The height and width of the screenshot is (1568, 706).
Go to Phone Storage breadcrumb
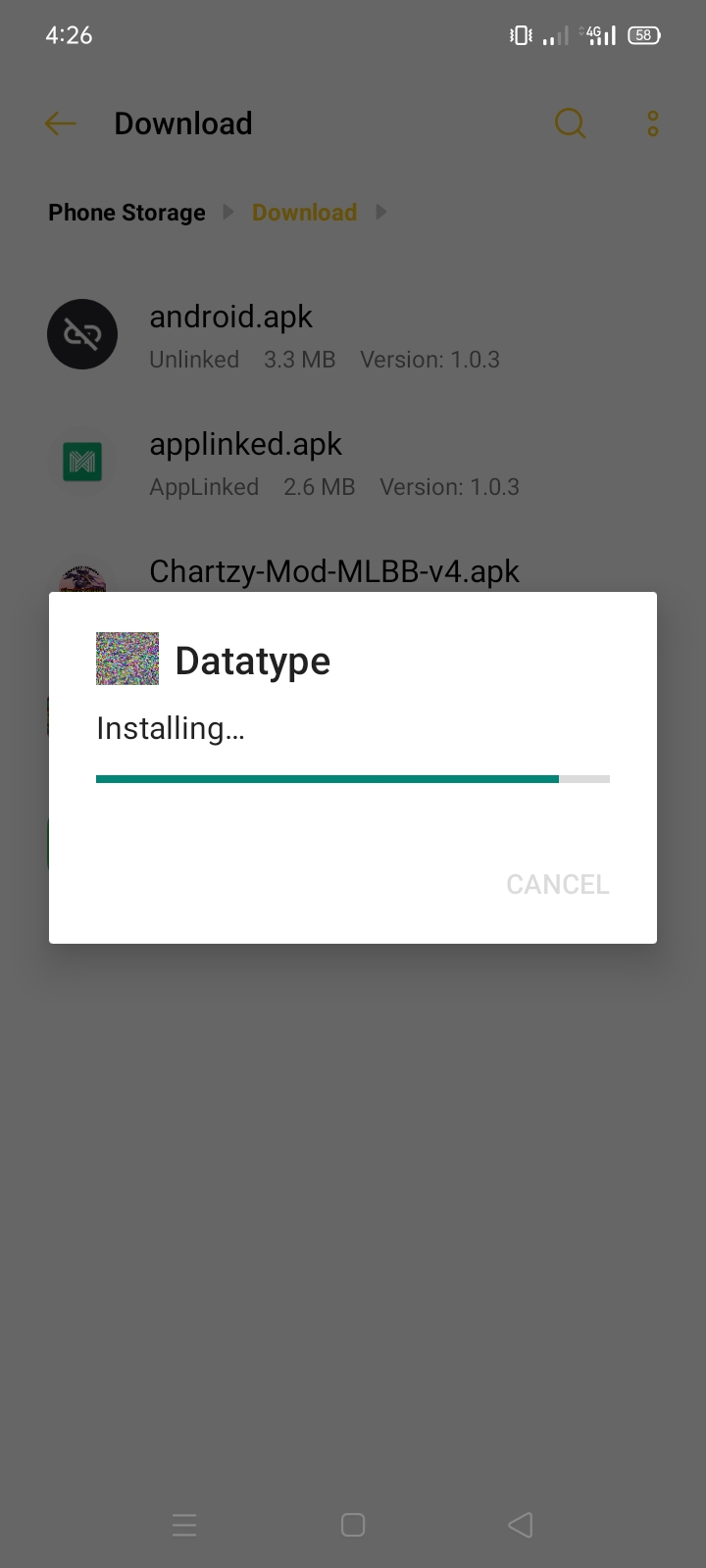pyautogui.click(x=126, y=213)
